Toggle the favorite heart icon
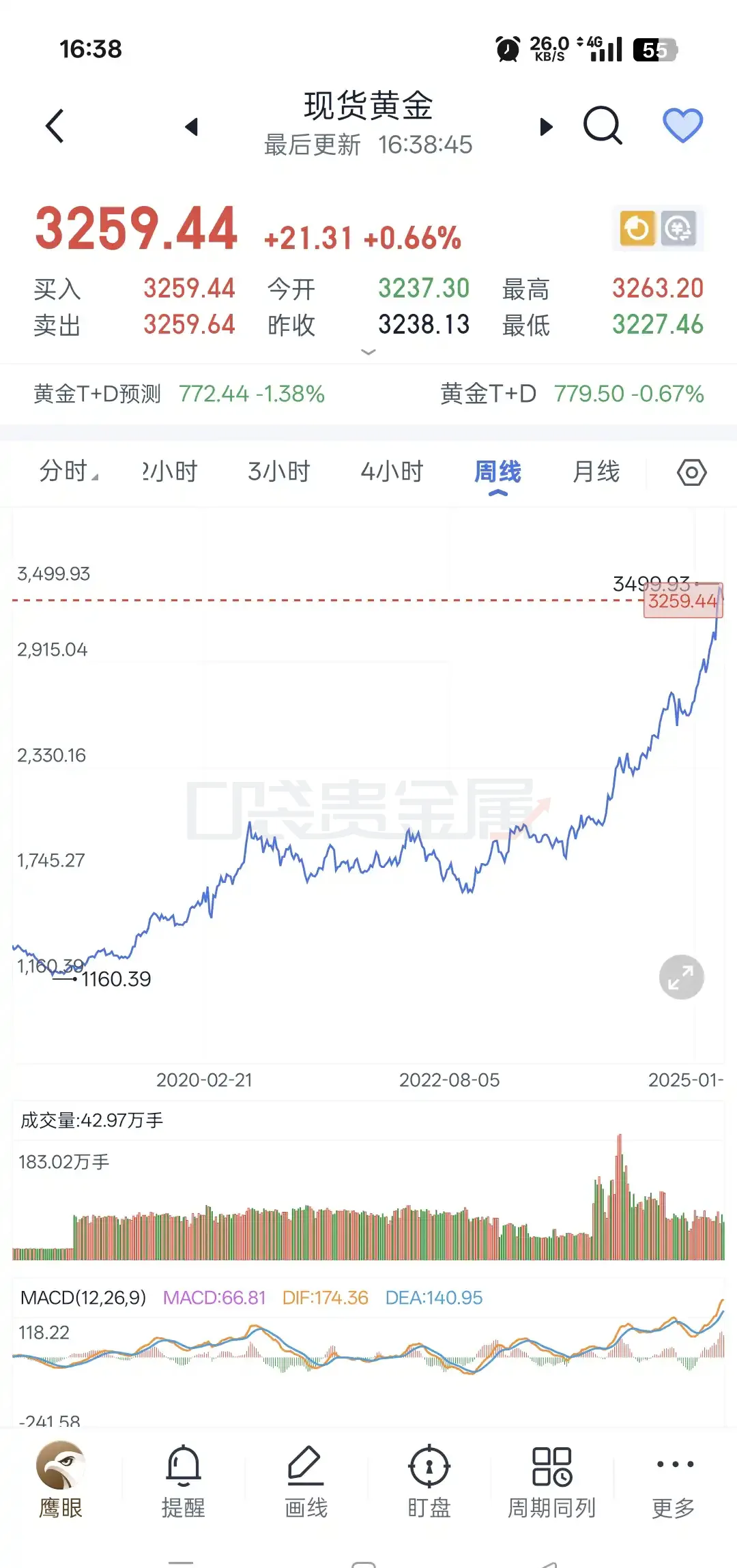Image resolution: width=737 pixels, height=1568 pixels. click(x=682, y=124)
